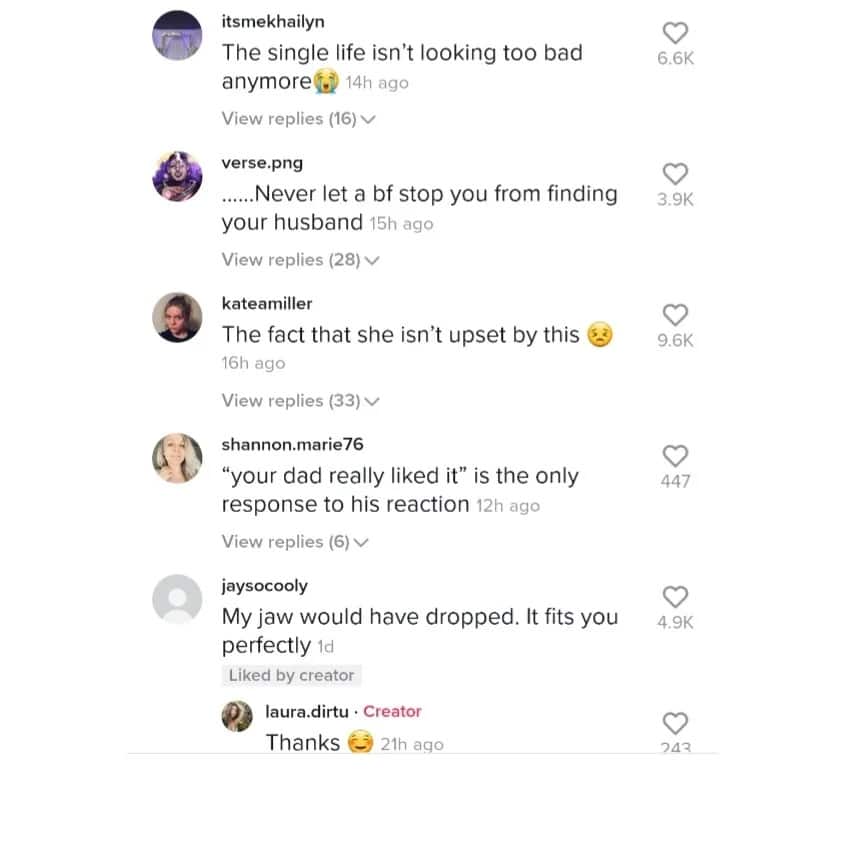This screenshot has height=842, width=846.
Task: Open kateamiller's profile avatar
Action: tap(177, 318)
